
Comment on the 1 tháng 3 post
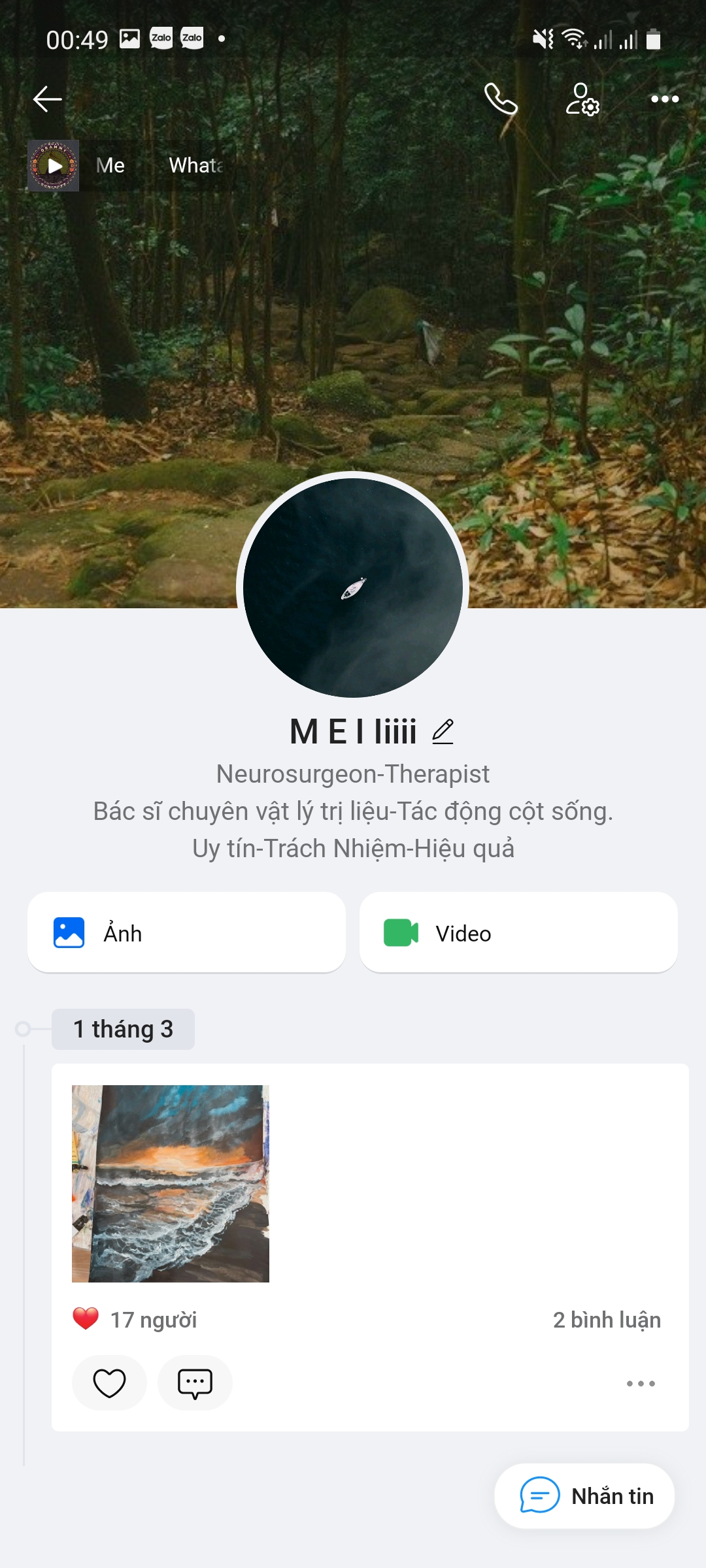(x=195, y=1382)
